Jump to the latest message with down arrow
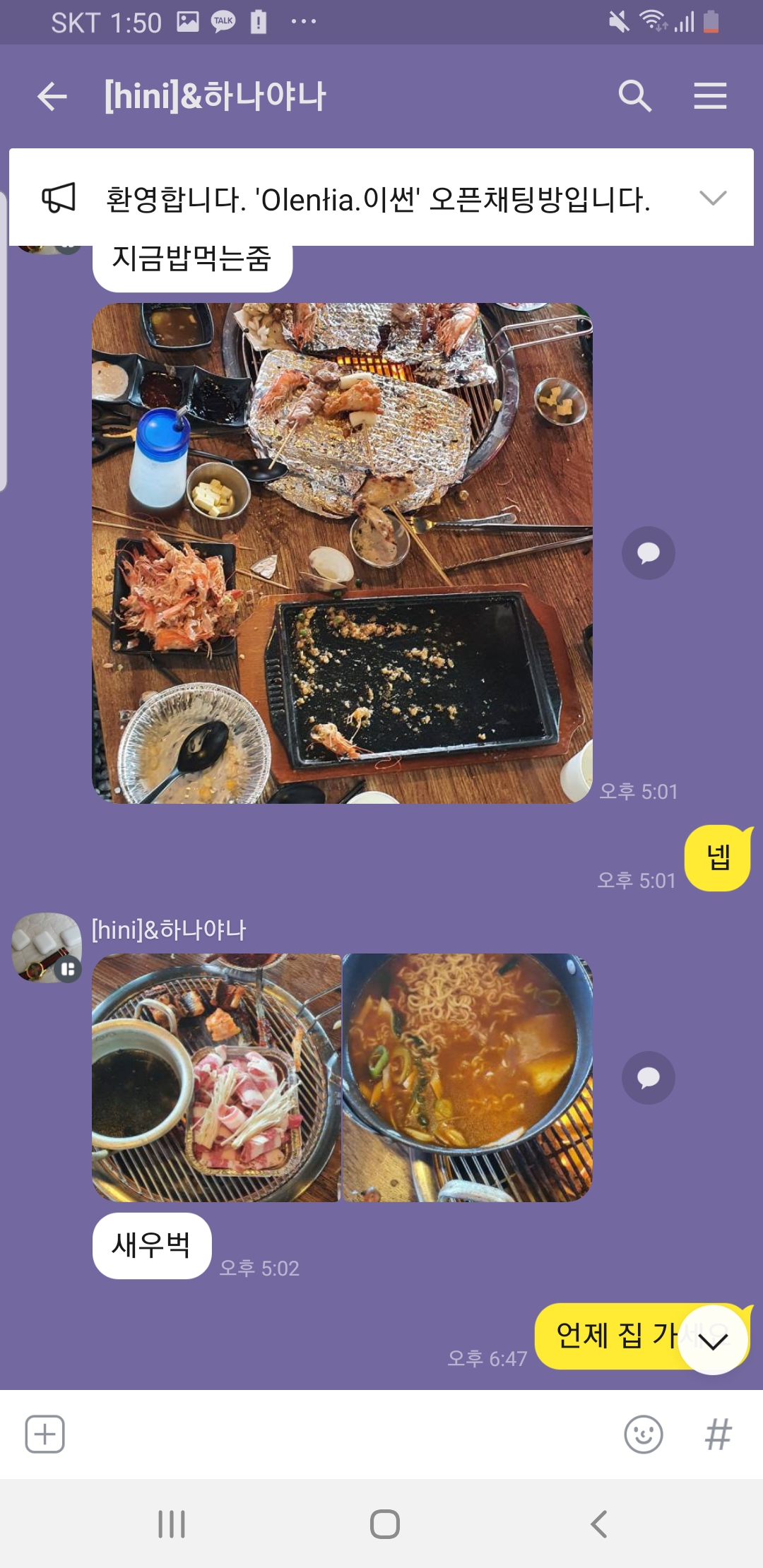The height and width of the screenshot is (1568, 763). [713, 1340]
